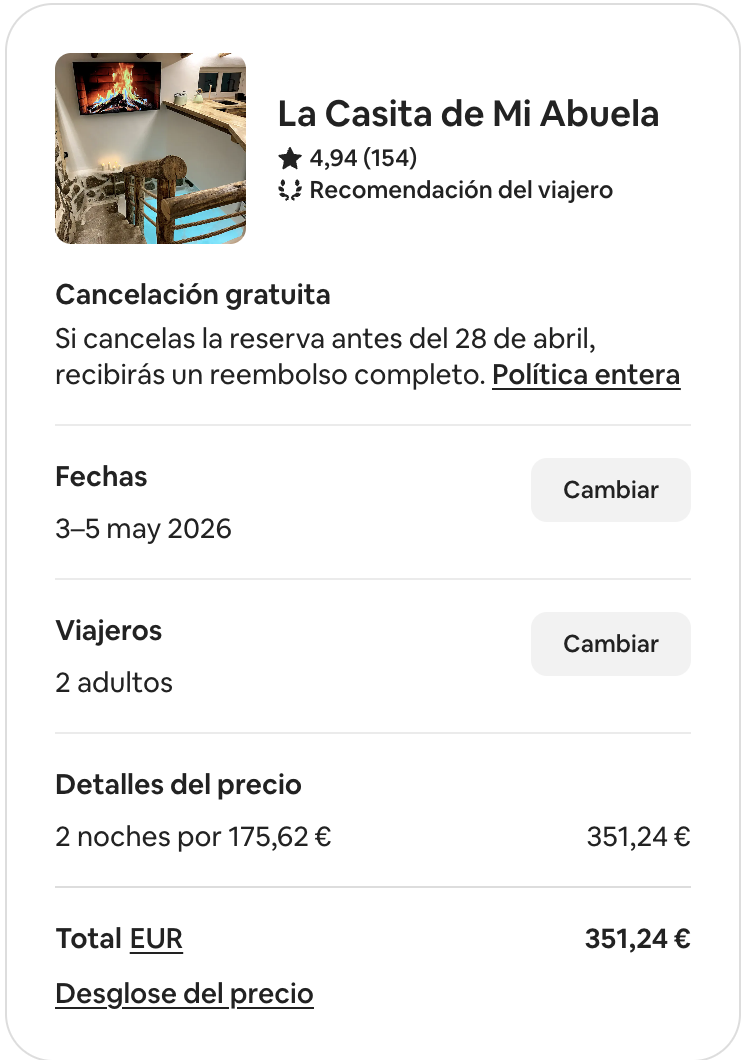The width and height of the screenshot is (754, 1060).
Task: Click the Fechas section label
Action: (101, 477)
